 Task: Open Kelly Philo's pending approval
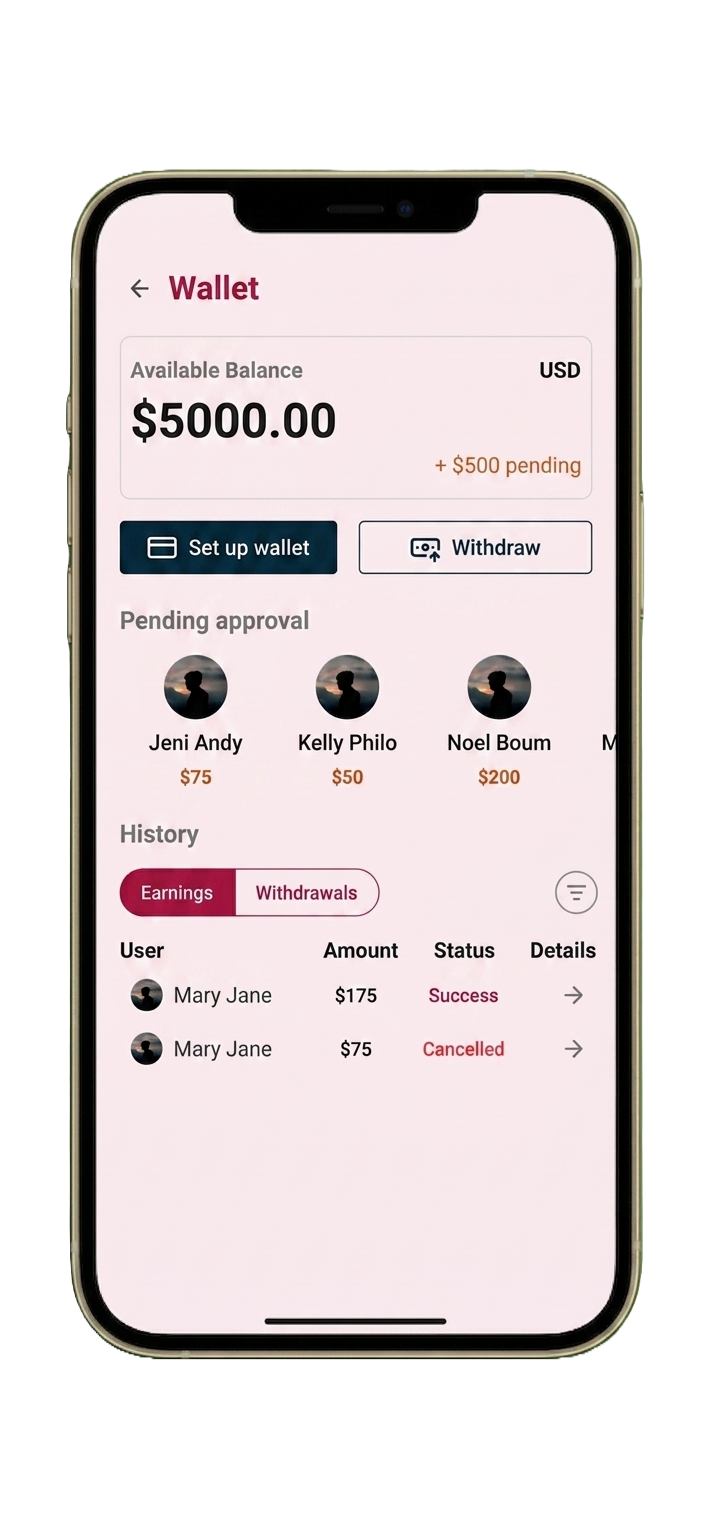pyautogui.click(x=347, y=721)
